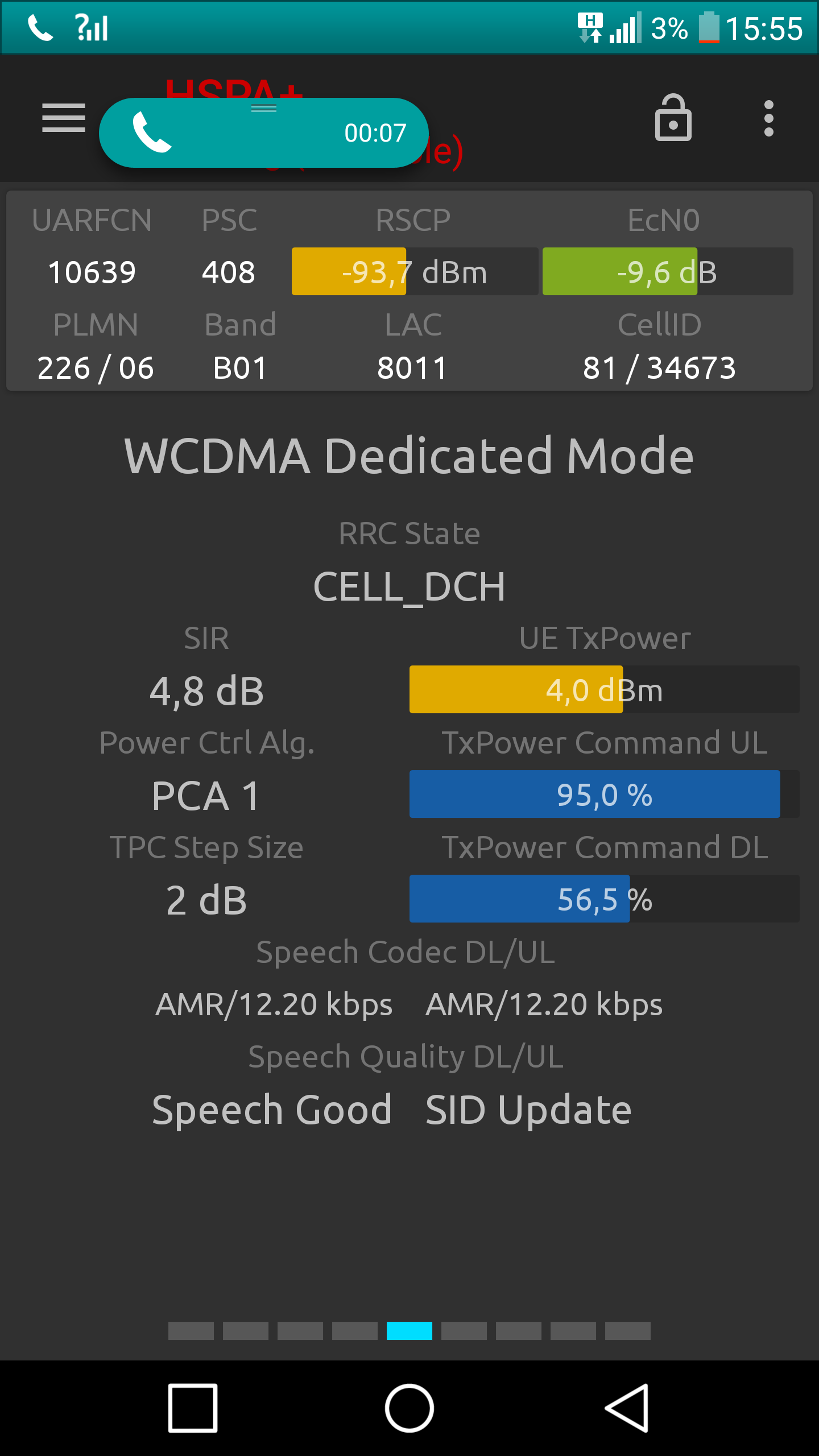Open the hamburger drawer menu
This screenshot has height=1456, width=819.
point(64,118)
